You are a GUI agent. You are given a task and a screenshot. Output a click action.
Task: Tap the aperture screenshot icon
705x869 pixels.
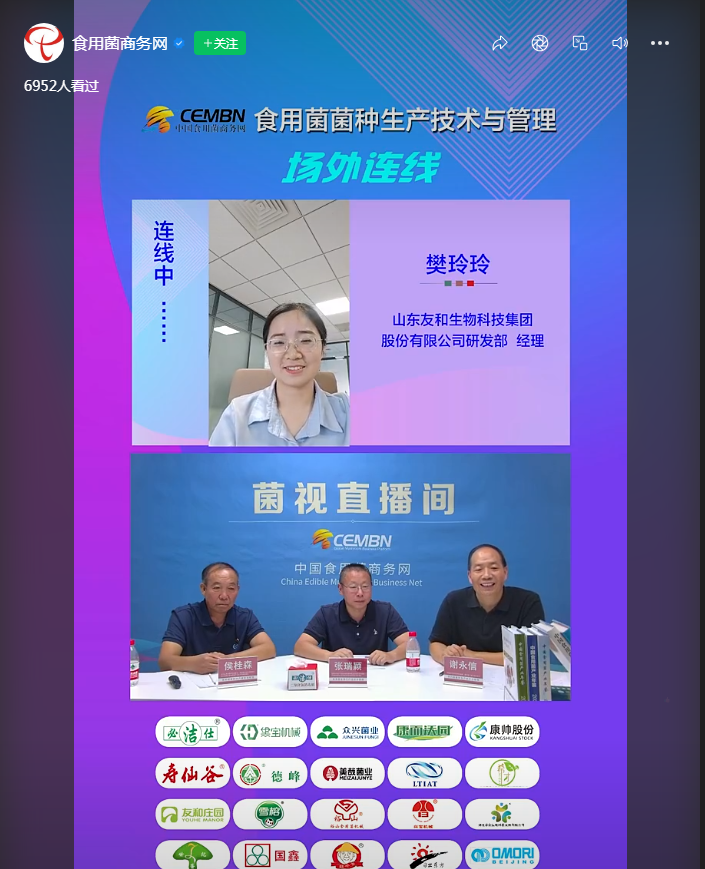coord(540,43)
